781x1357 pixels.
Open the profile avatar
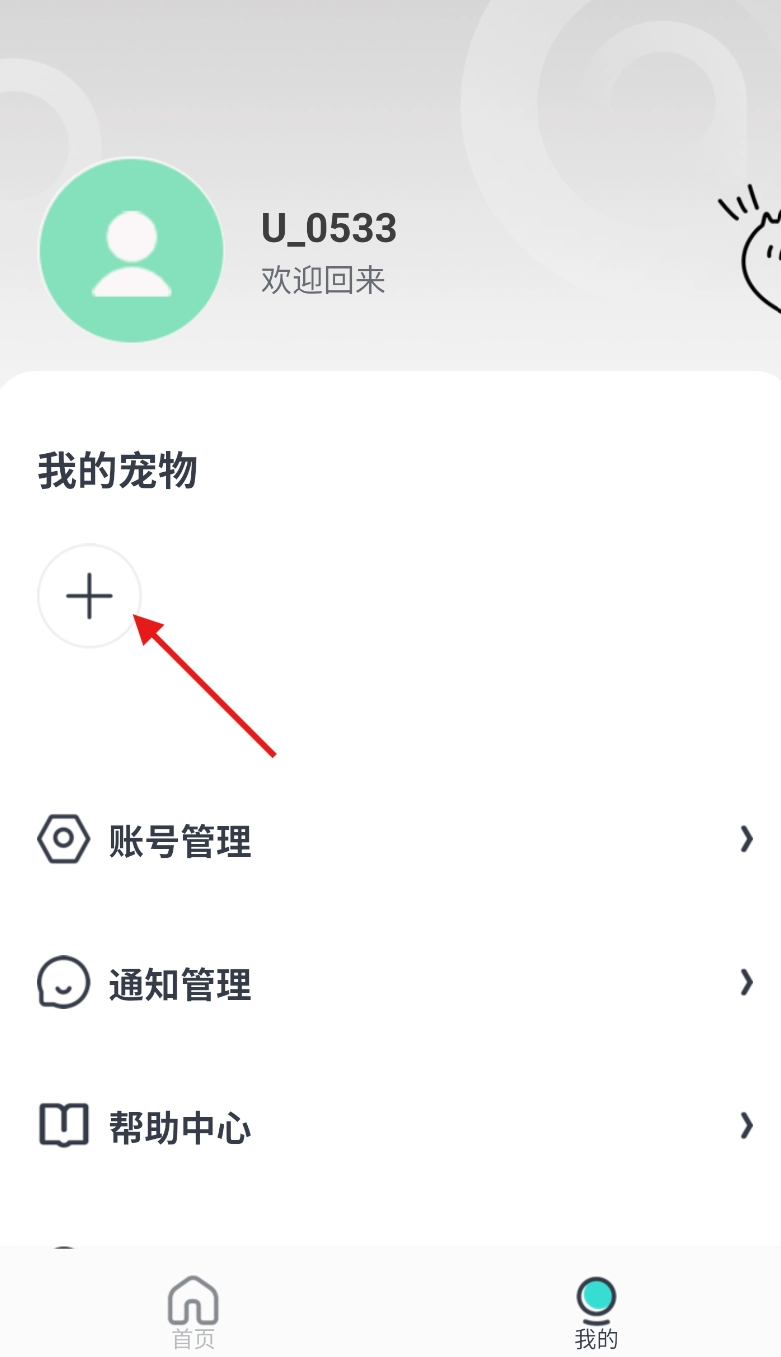pos(131,251)
